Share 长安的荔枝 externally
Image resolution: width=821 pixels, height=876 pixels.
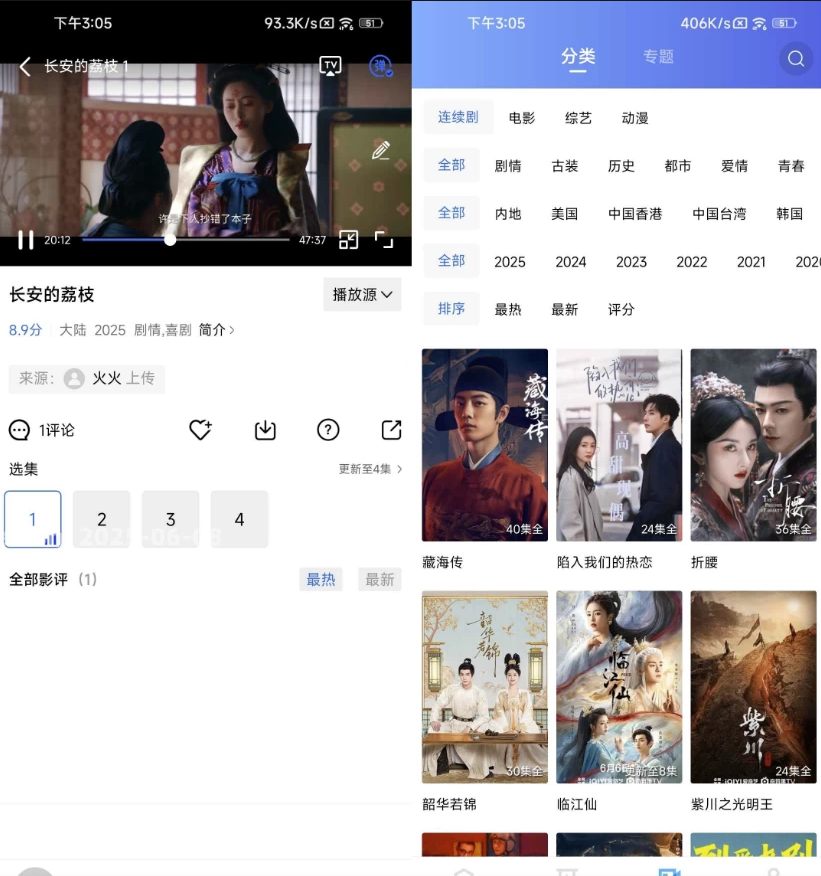pyautogui.click(x=391, y=430)
